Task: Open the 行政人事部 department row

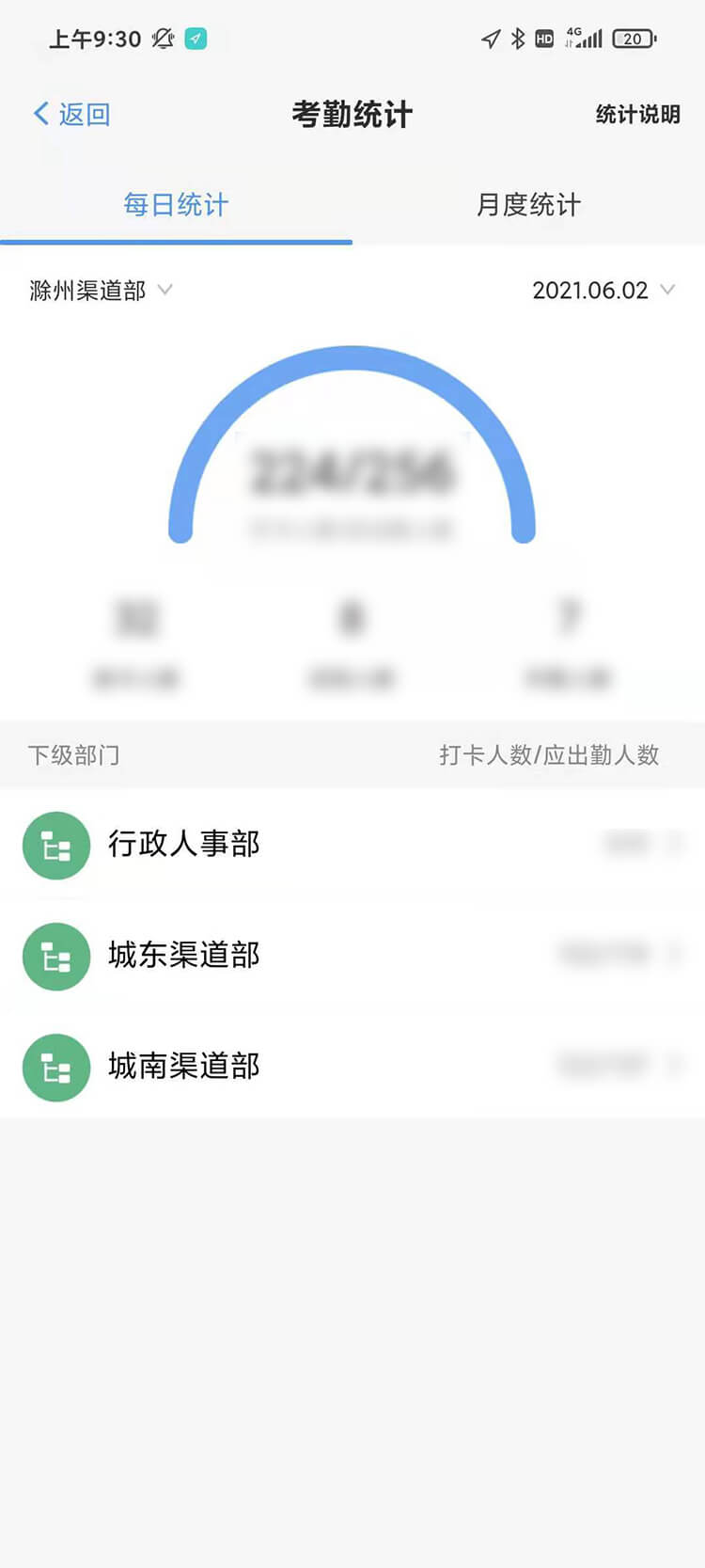Action: pos(352,845)
